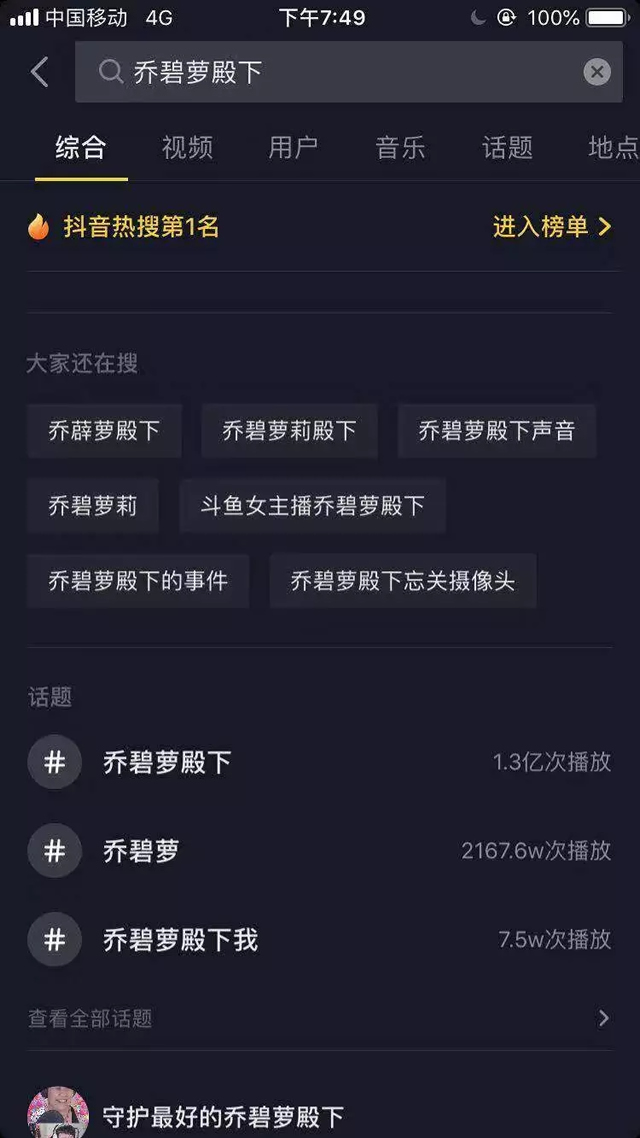The image size is (640, 1138).
Task: View all topics via 查看全部话题
Action: click(318, 1018)
